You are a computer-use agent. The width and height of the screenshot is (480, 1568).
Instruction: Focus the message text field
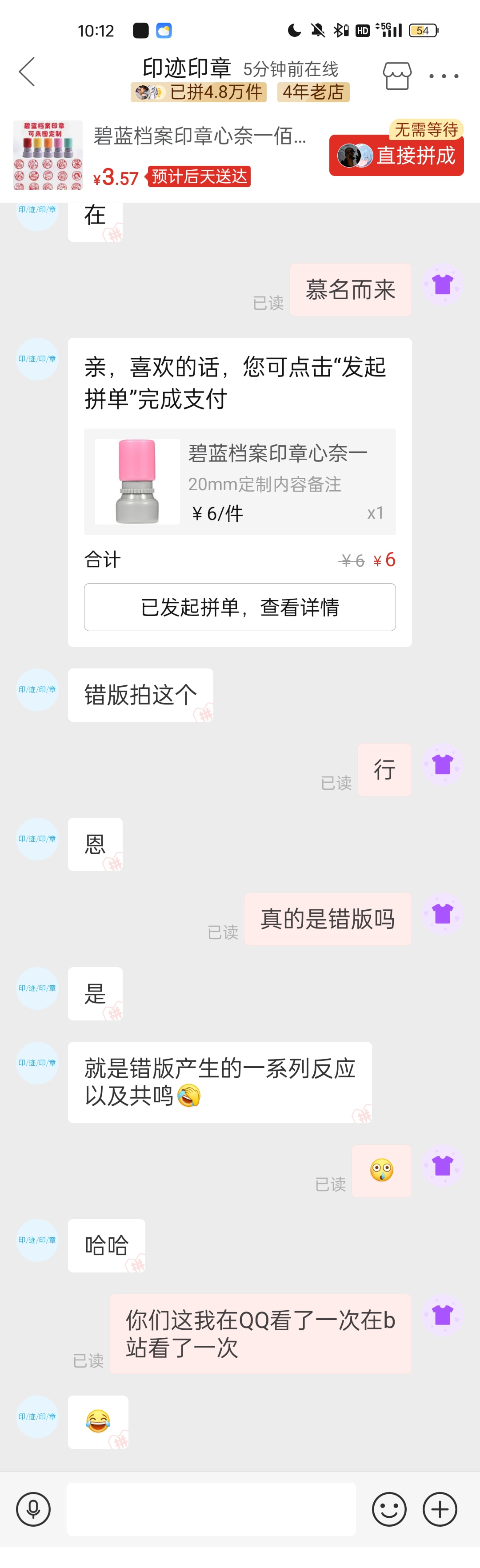pos(211,1509)
